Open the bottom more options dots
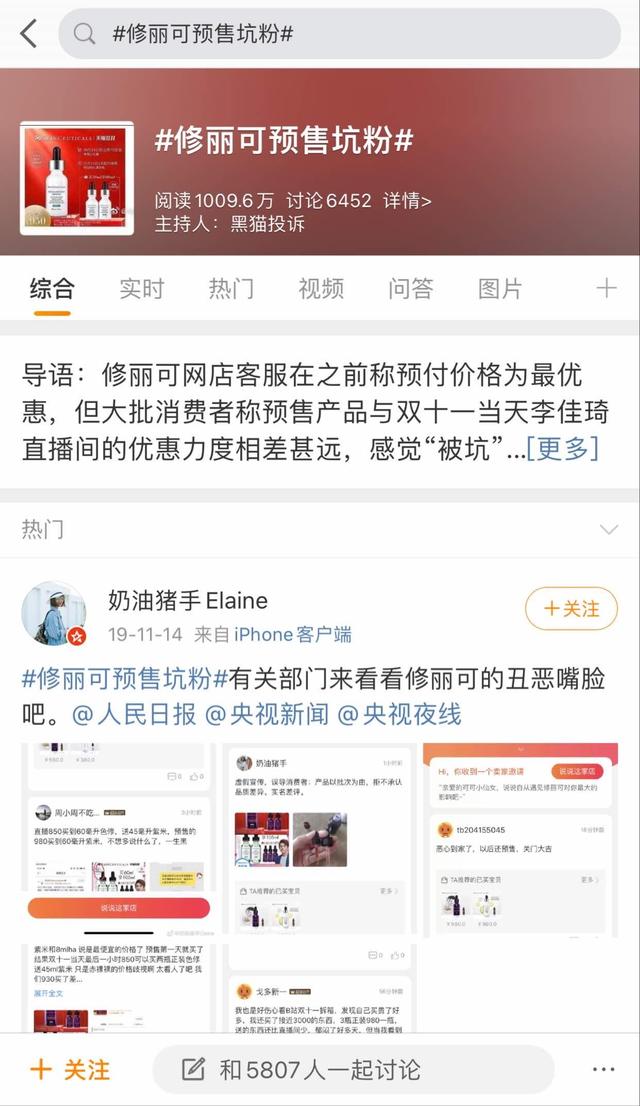 point(604,1069)
